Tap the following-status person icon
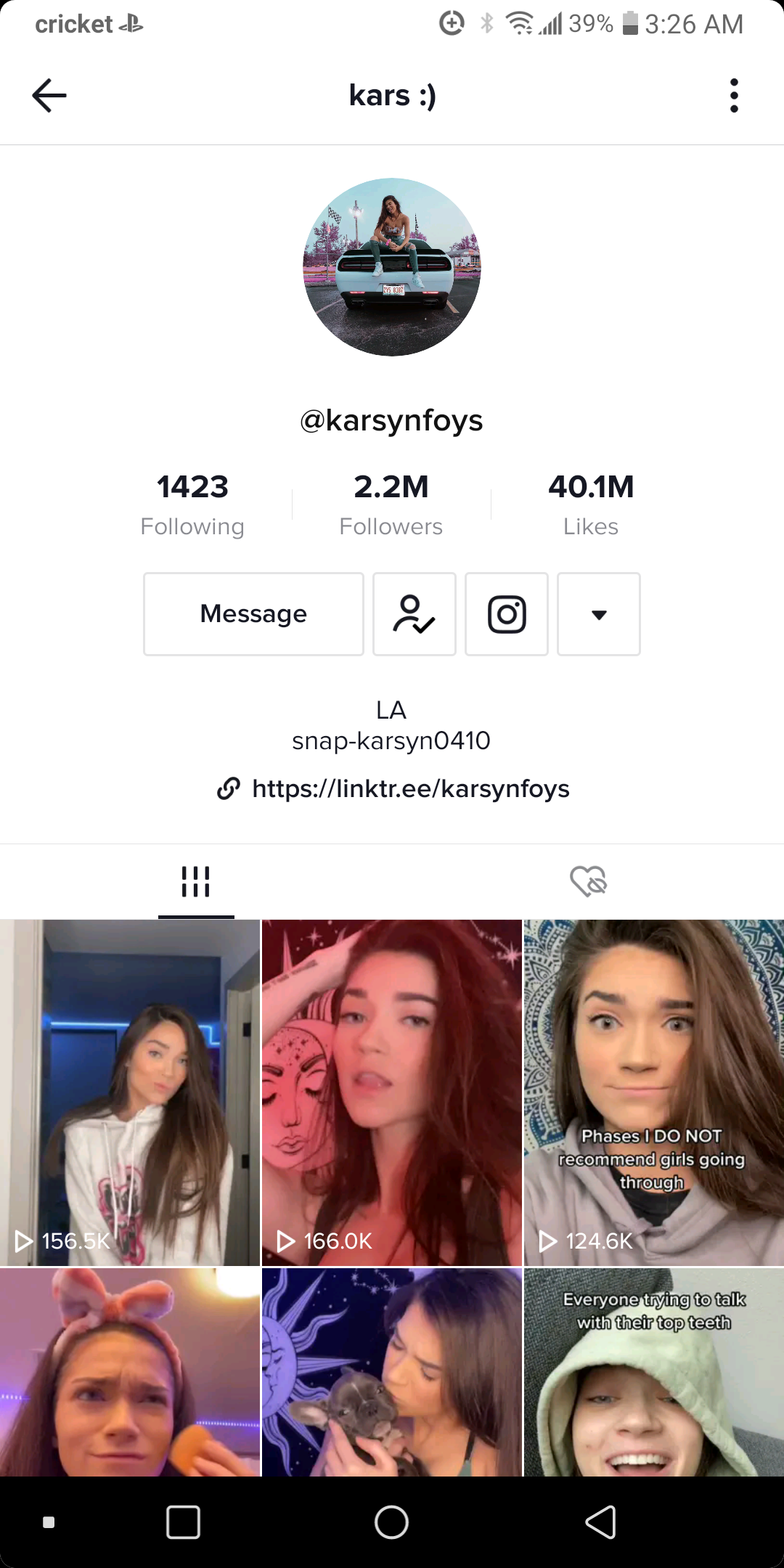784x1568 pixels. (414, 614)
